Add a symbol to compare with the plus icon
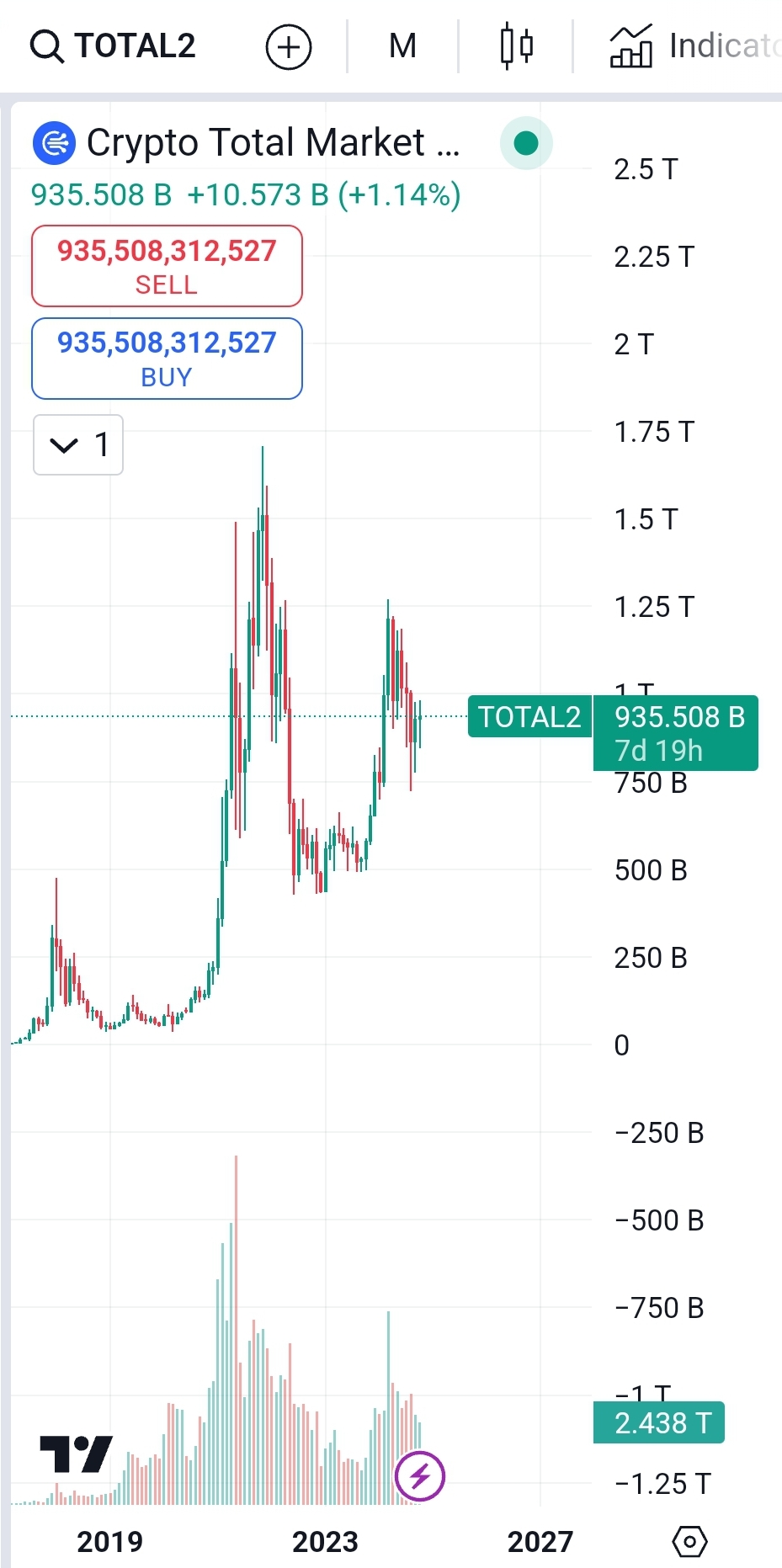782x1568 pixels. click(289, 46)
